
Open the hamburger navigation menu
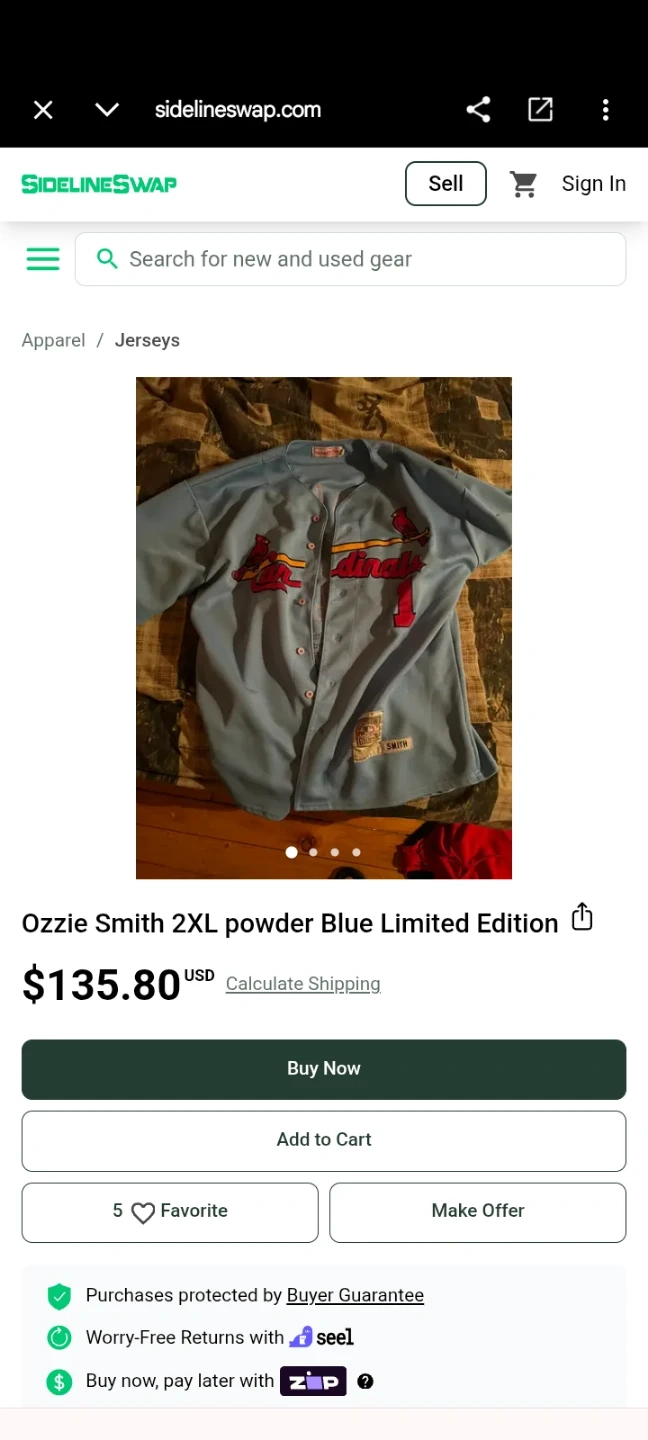43,260
